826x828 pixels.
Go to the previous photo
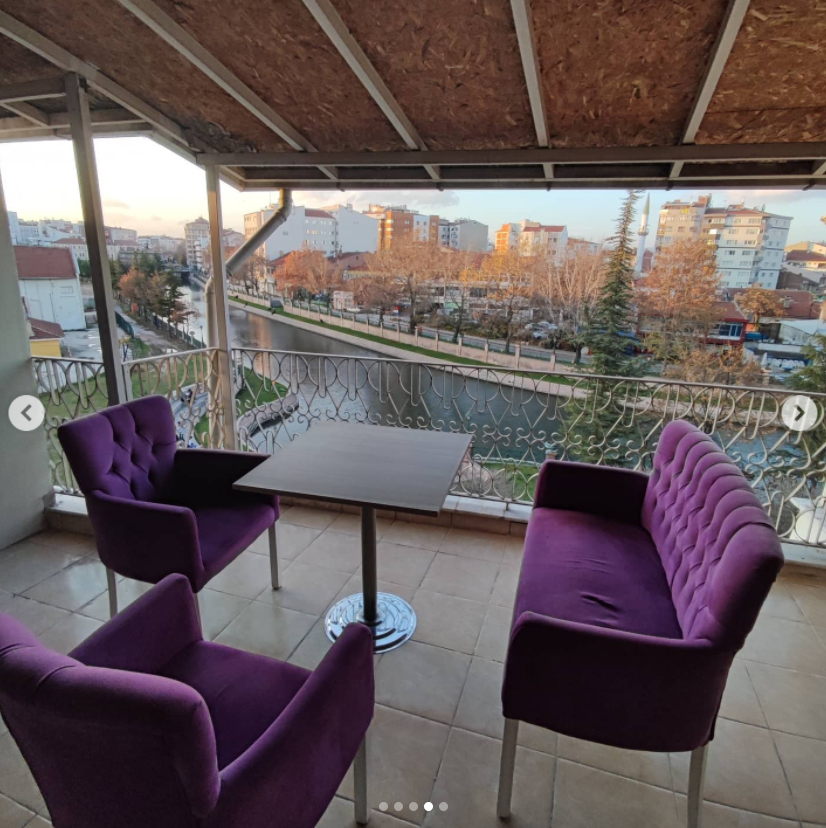coord(26,413)
